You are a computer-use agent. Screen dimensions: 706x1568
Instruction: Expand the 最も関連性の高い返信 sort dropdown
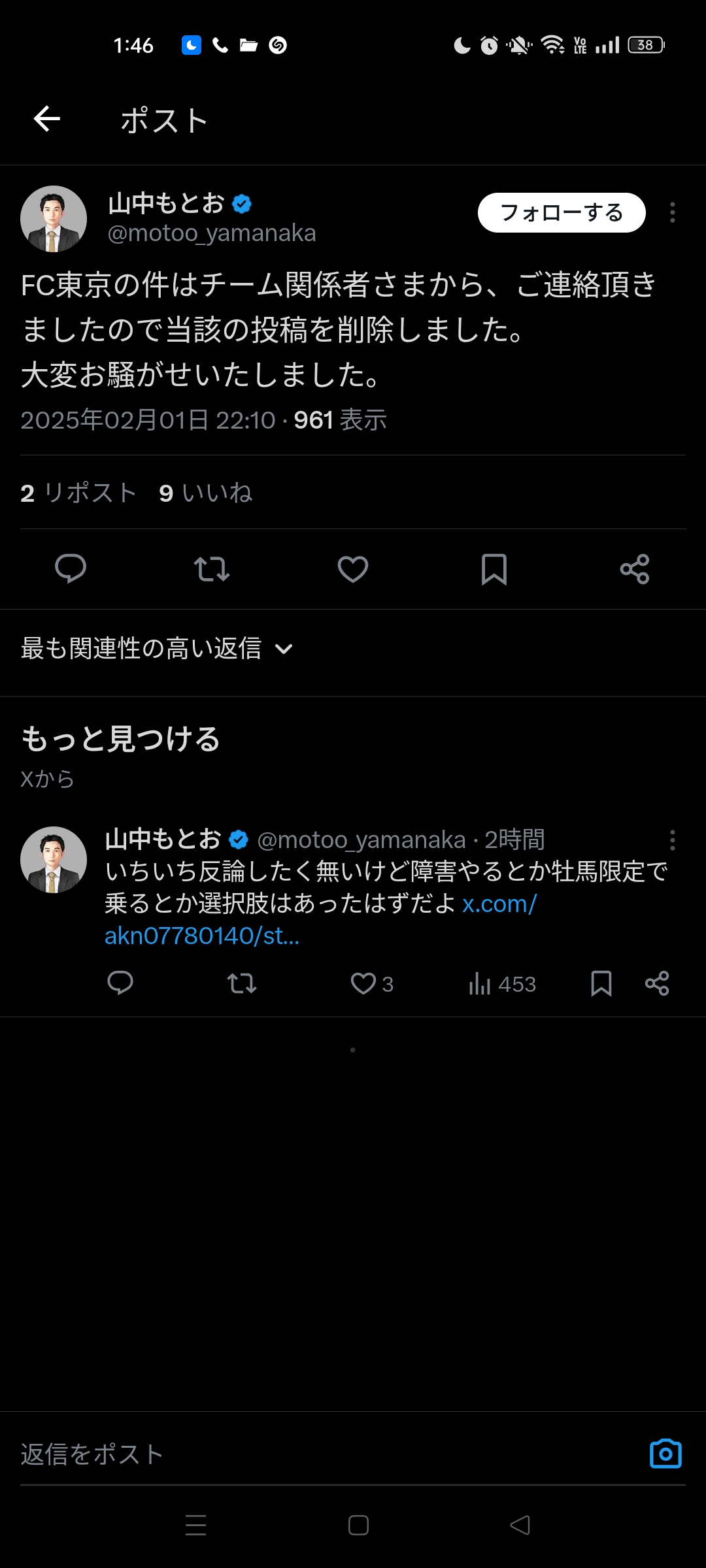[157, 649]
